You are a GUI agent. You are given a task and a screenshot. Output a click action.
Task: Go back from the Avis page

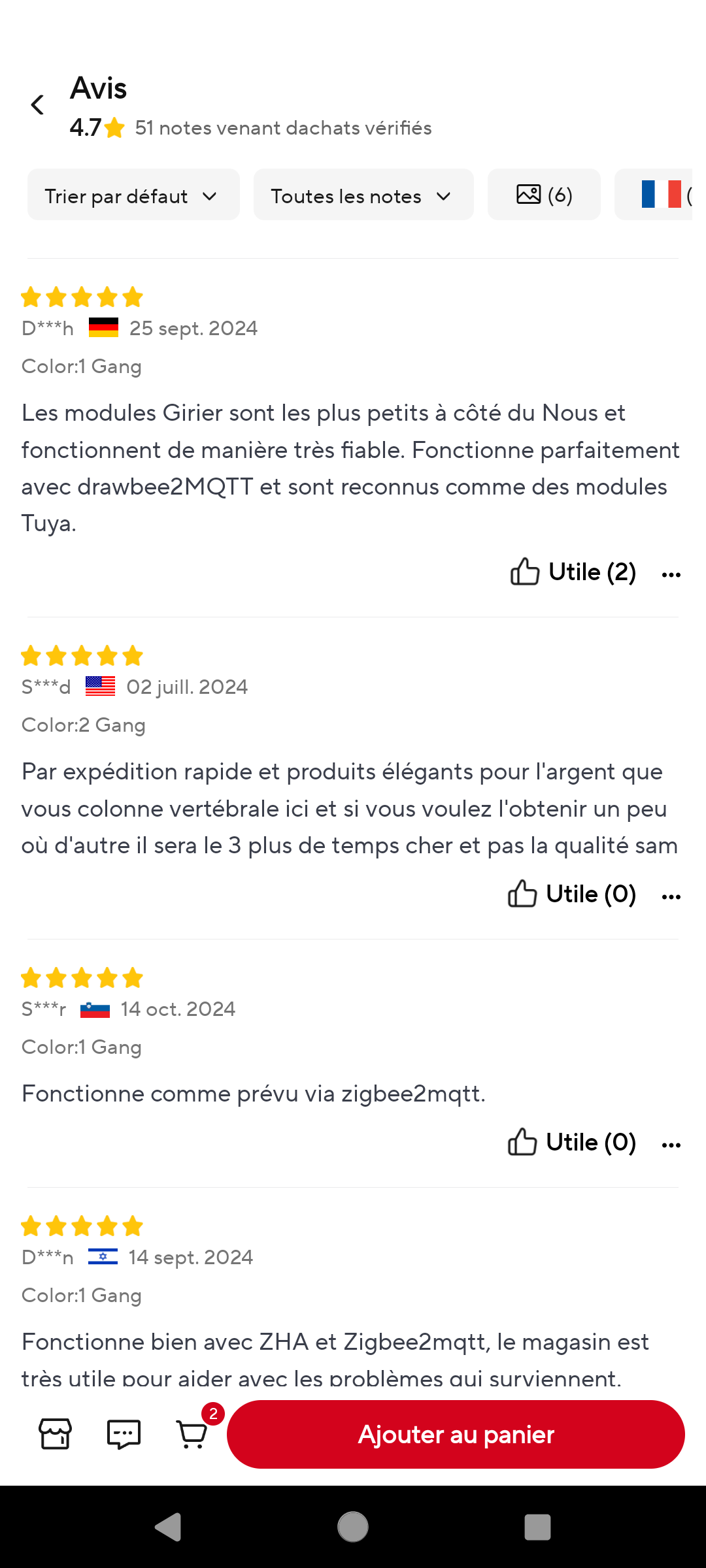(x=38, y=105)
